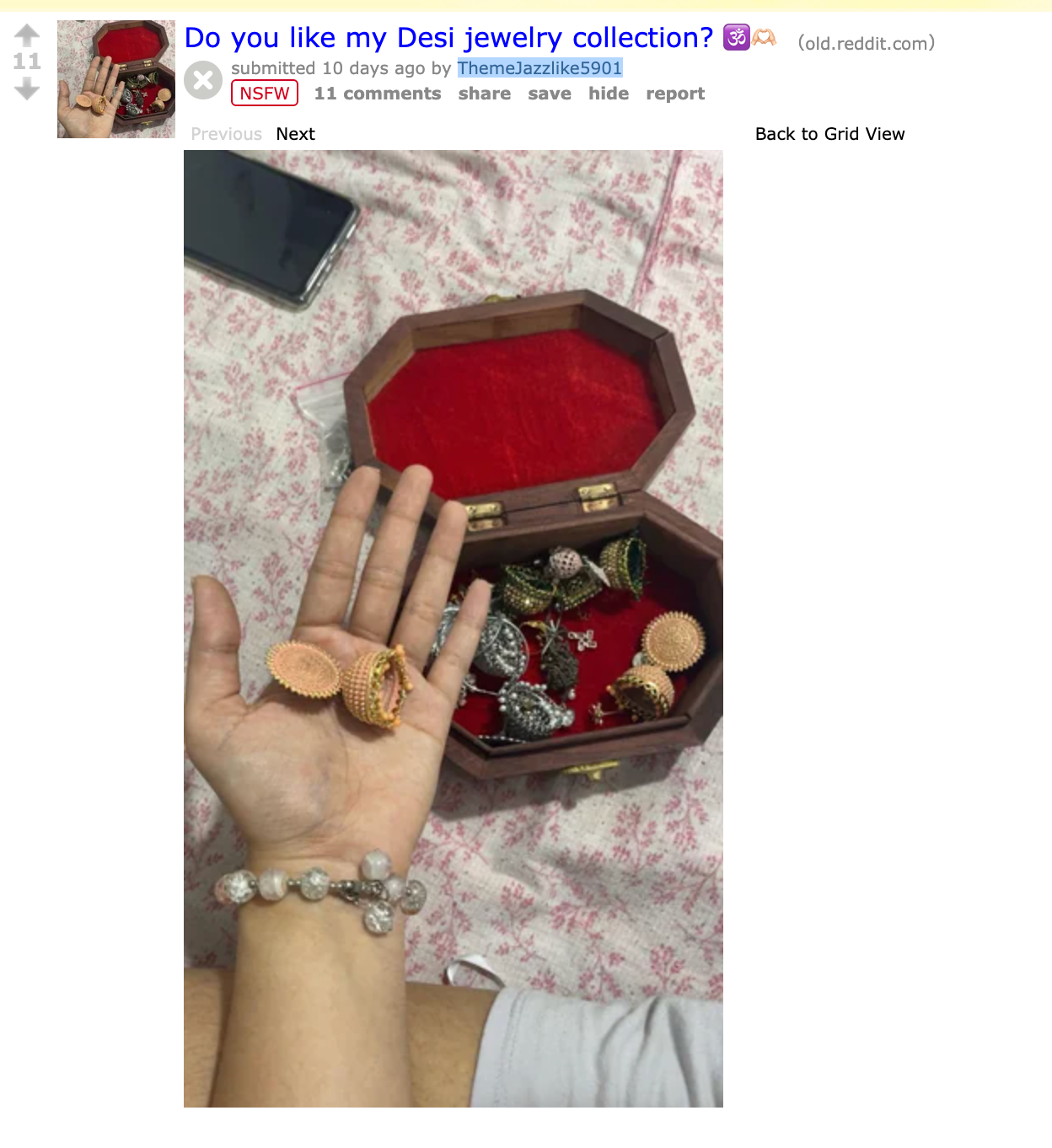This screenshot has width=1052, height=1148.
Task: Open the post title link
Action: [x=448, y=38]
